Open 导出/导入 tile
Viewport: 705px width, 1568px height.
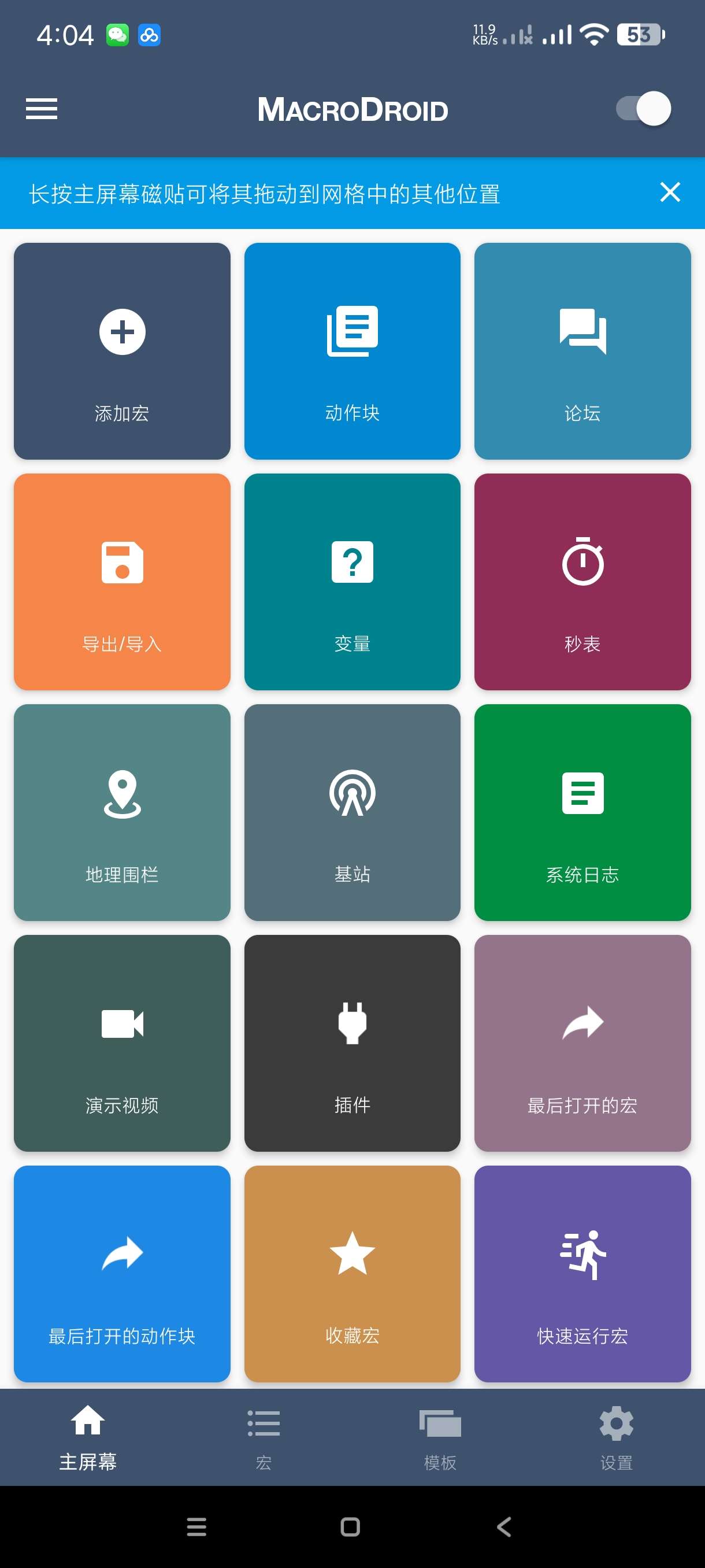point(122,581)
